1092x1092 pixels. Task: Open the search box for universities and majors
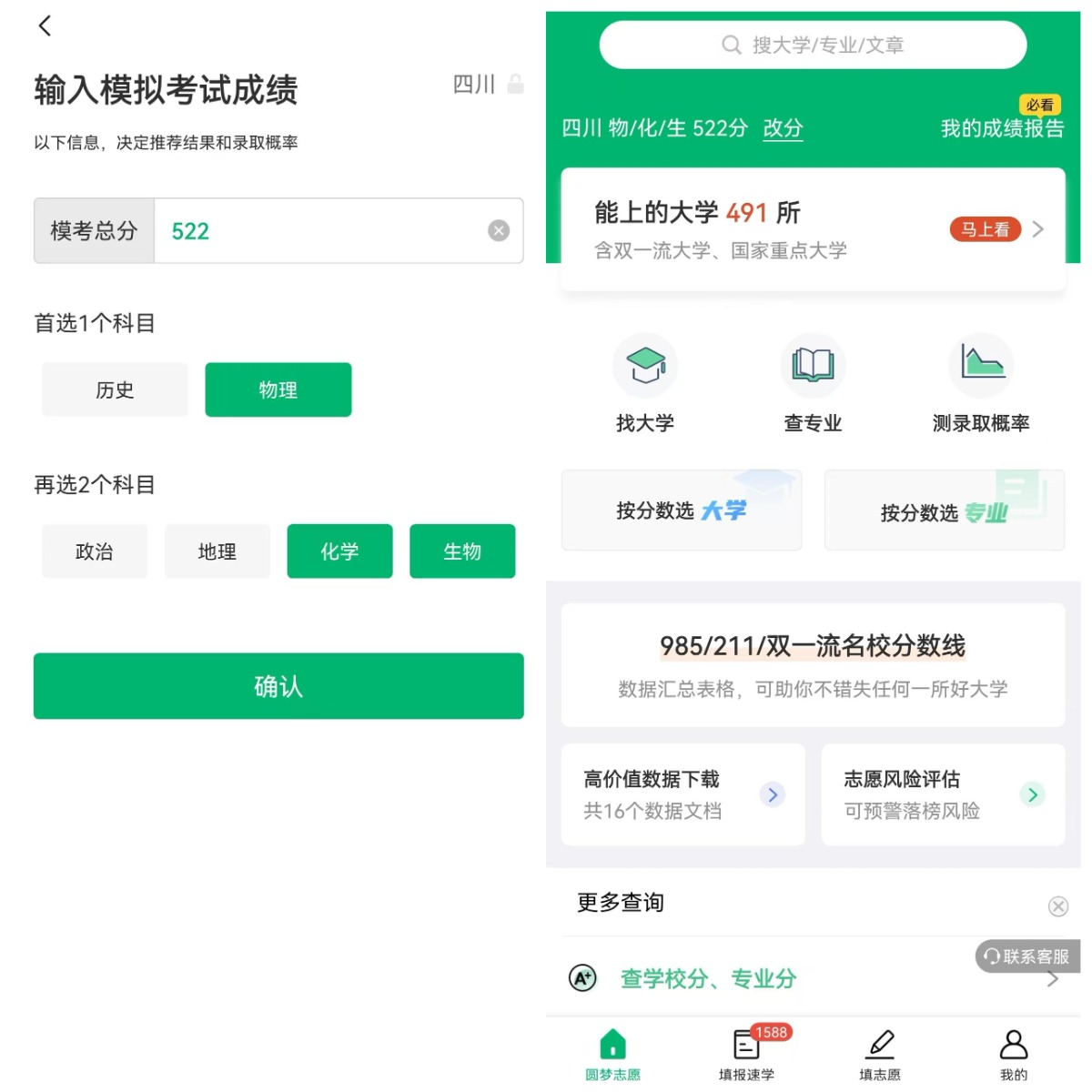(x=813, y=45)
